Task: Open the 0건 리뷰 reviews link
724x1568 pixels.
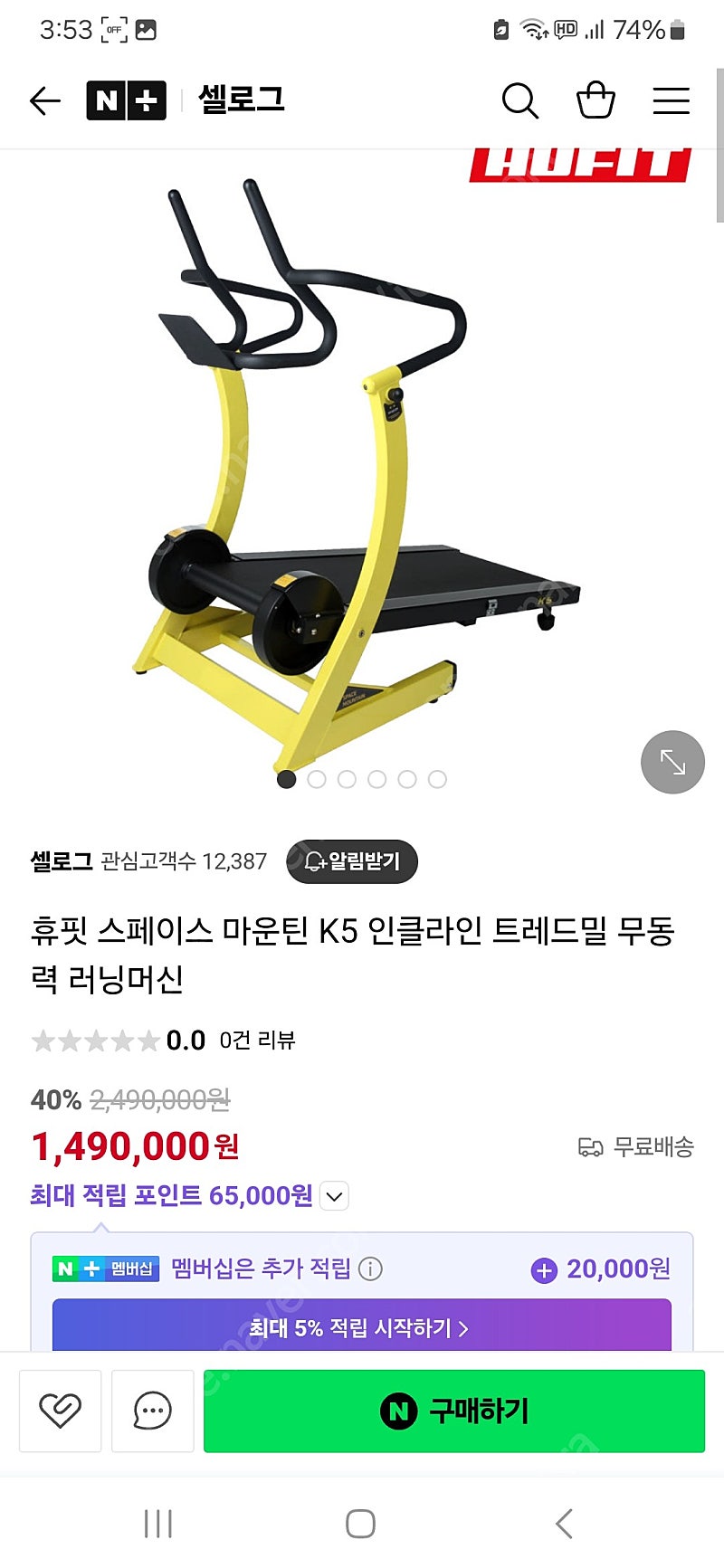Action: [x=258, y=1041]
